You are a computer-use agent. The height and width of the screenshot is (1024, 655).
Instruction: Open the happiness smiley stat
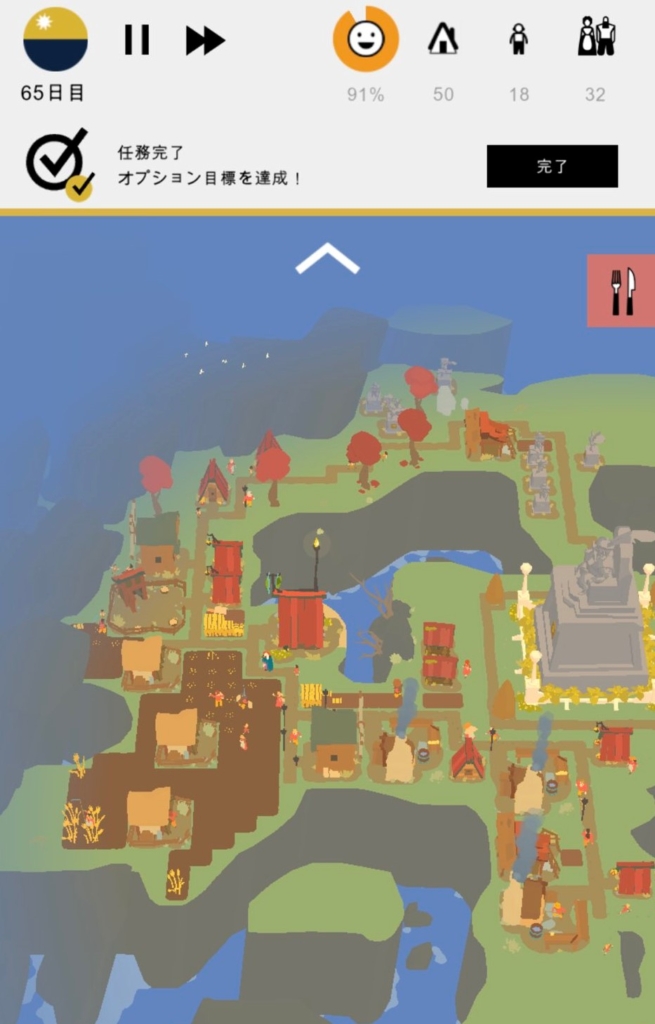365,39
